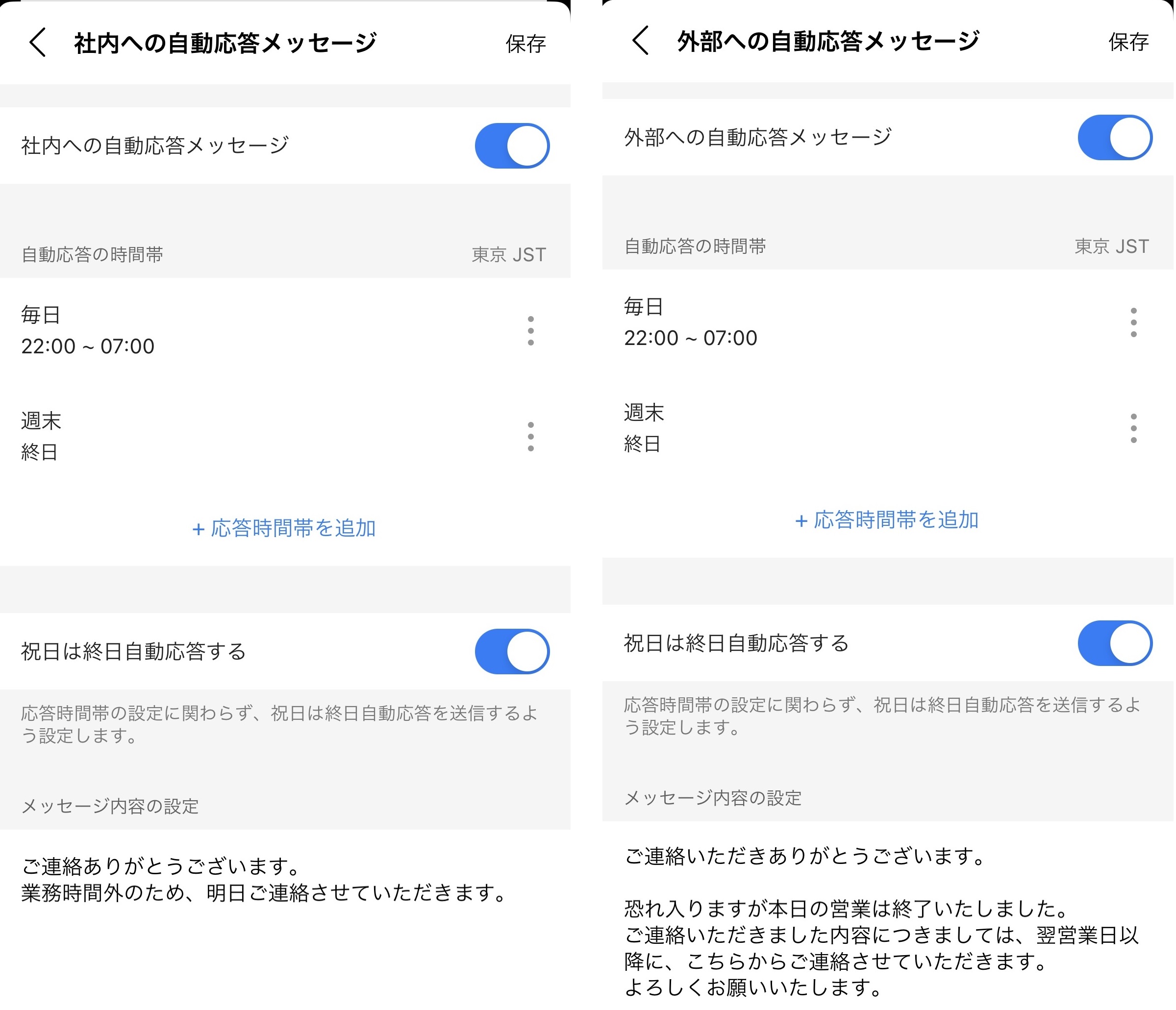Screen dimensions: 1176x1010
Task: Open options for 毎日 22:00 slot on 社内 screen
Action: click(x=530, y=331)
